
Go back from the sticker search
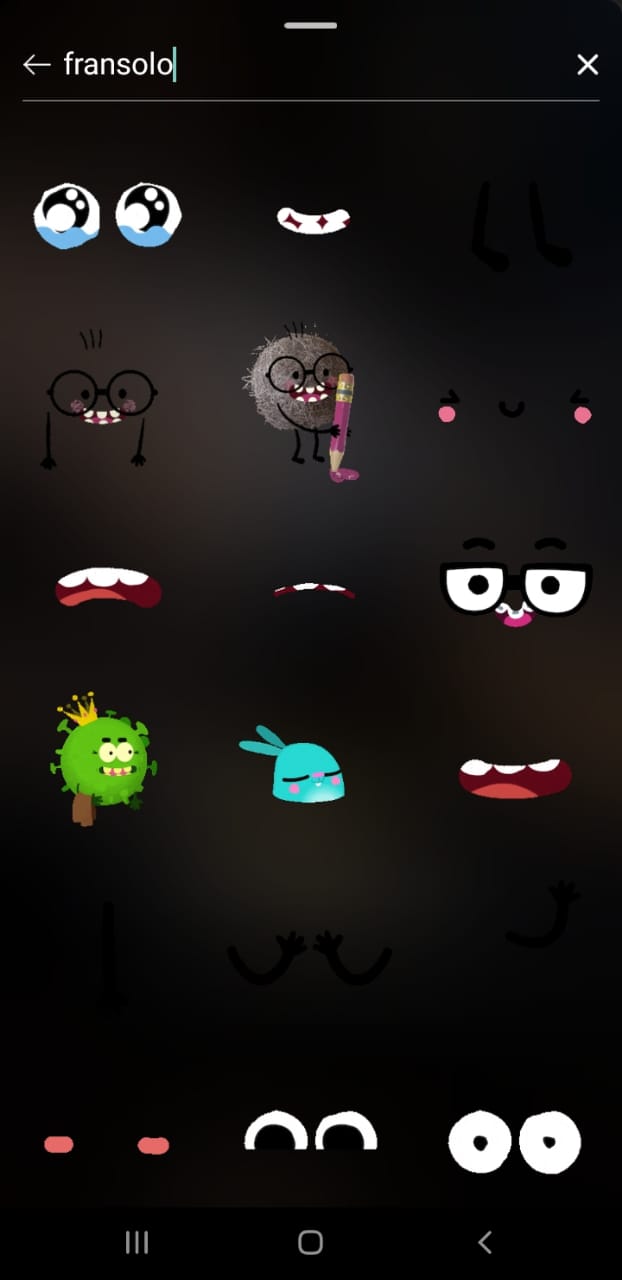click(x=37, y=65)
